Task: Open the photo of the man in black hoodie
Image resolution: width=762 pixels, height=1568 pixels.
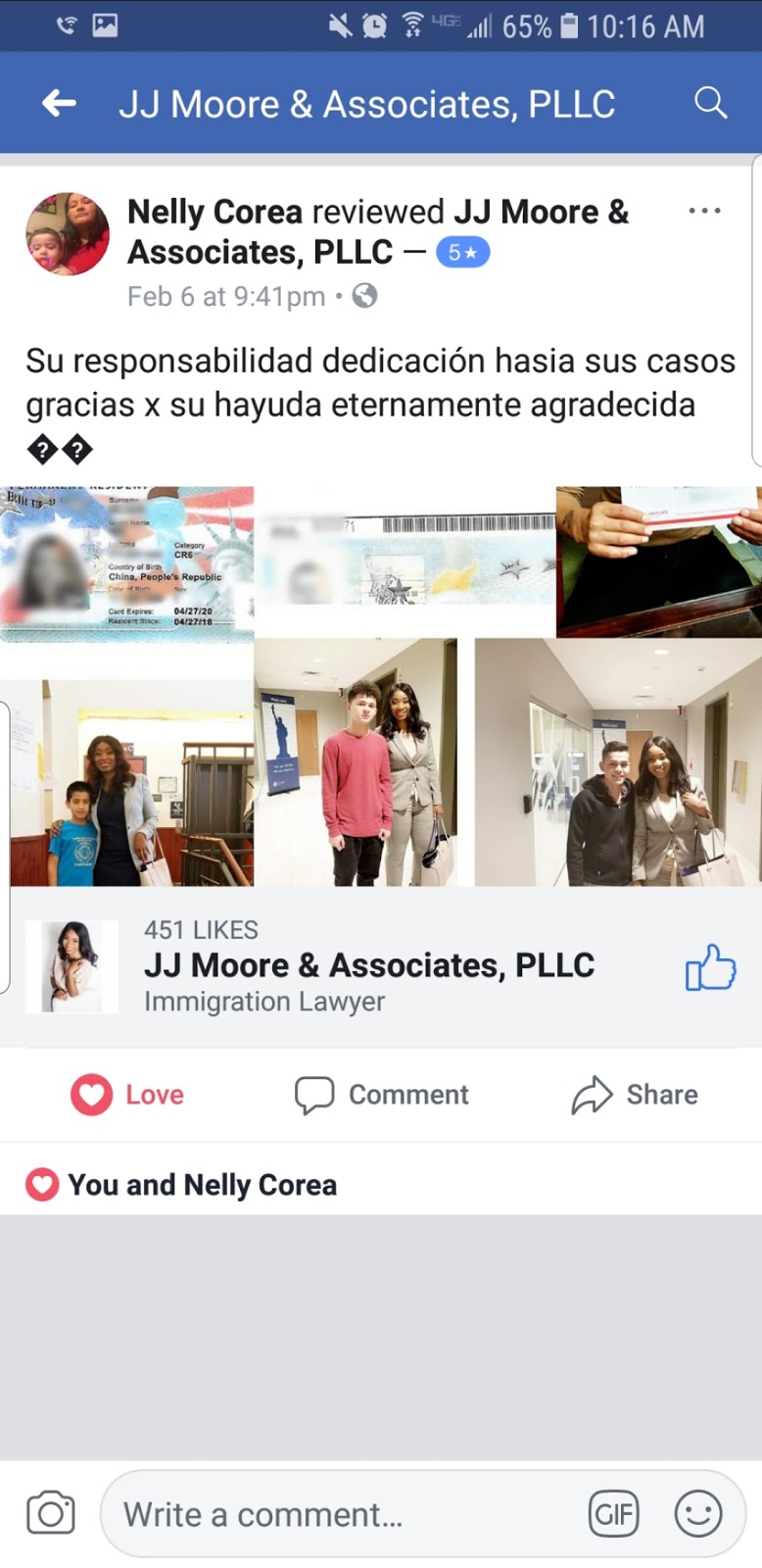Action: [617, 762]
